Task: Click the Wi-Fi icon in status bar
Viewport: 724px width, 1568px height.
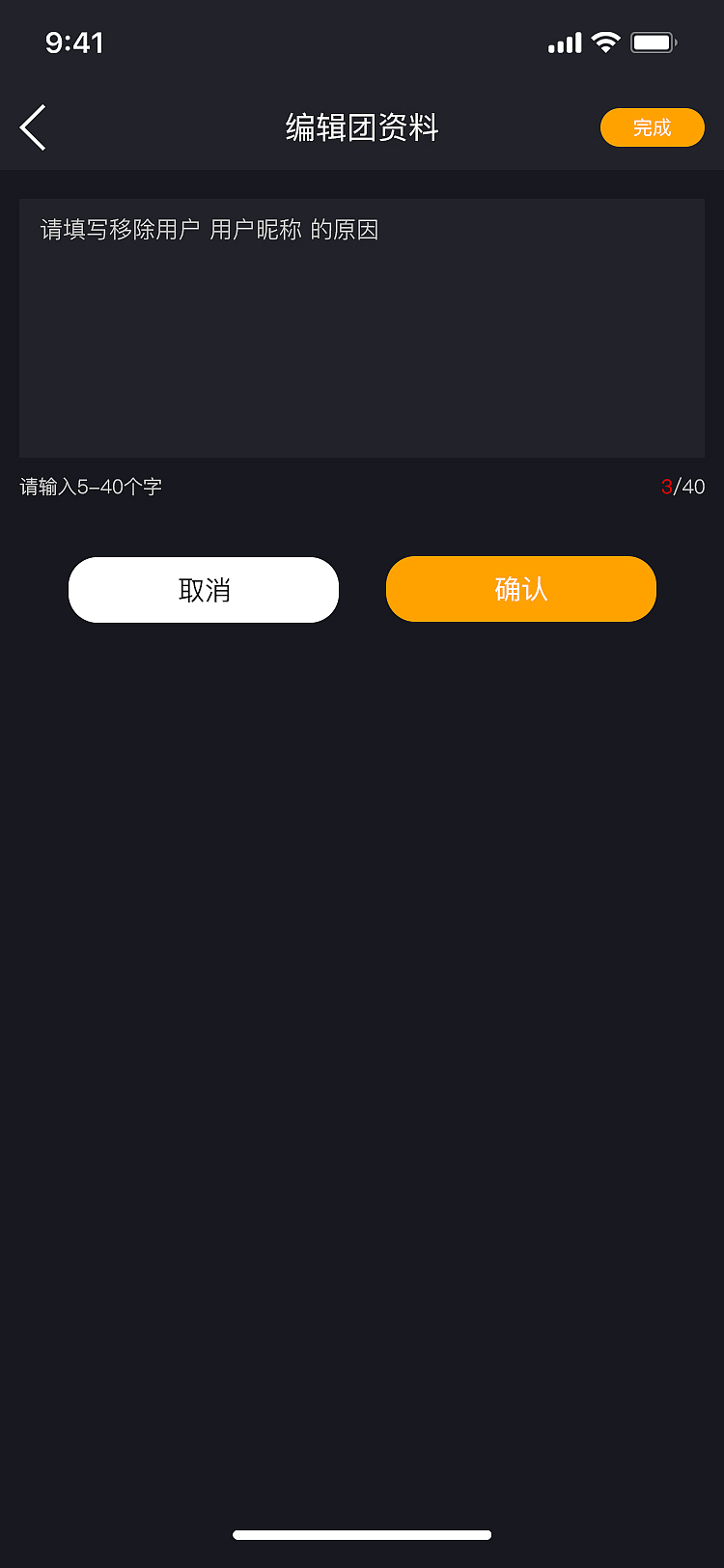Action: [604, 42]
